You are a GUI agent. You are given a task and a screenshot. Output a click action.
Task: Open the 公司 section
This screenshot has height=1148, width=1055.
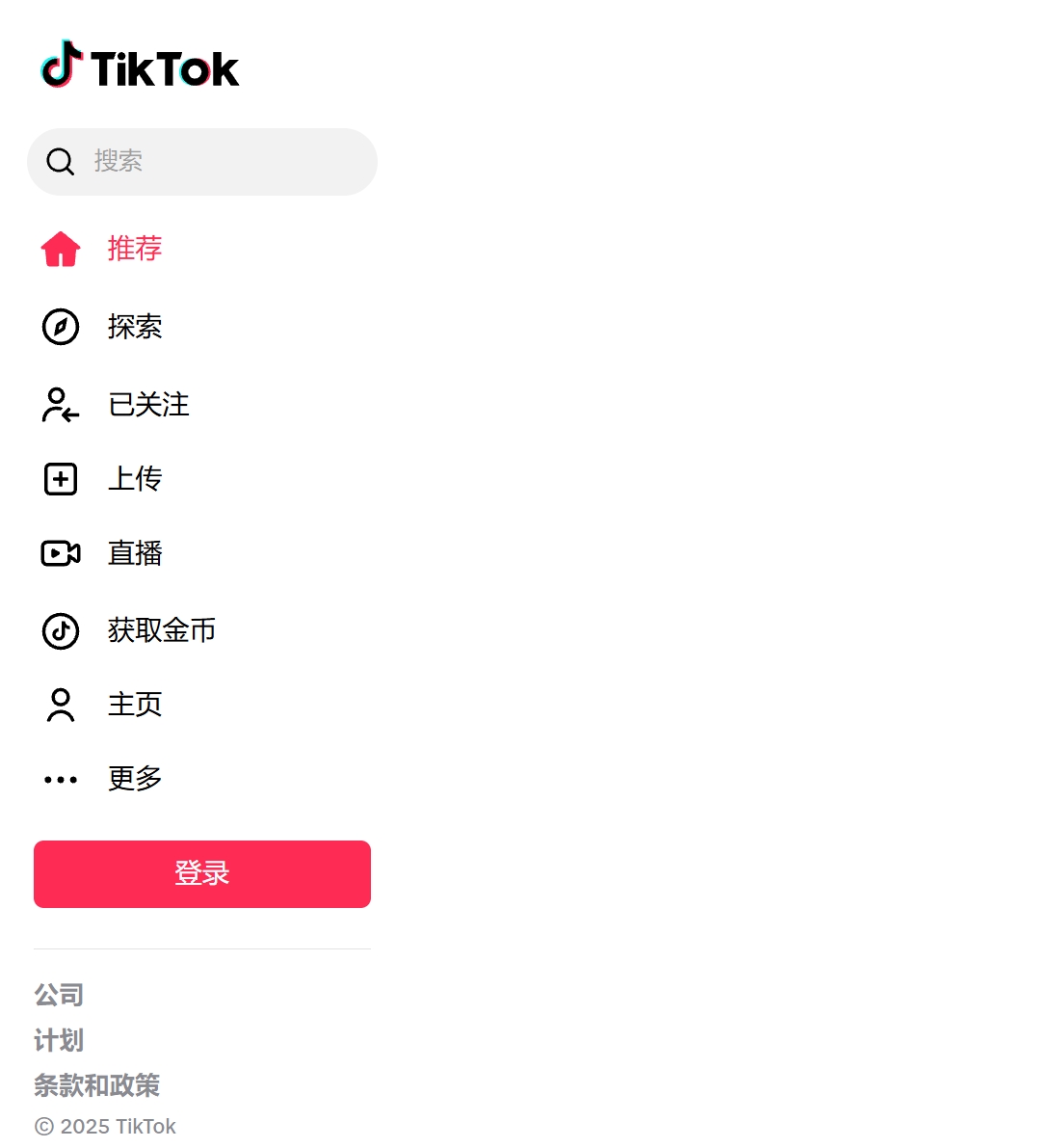60,994
